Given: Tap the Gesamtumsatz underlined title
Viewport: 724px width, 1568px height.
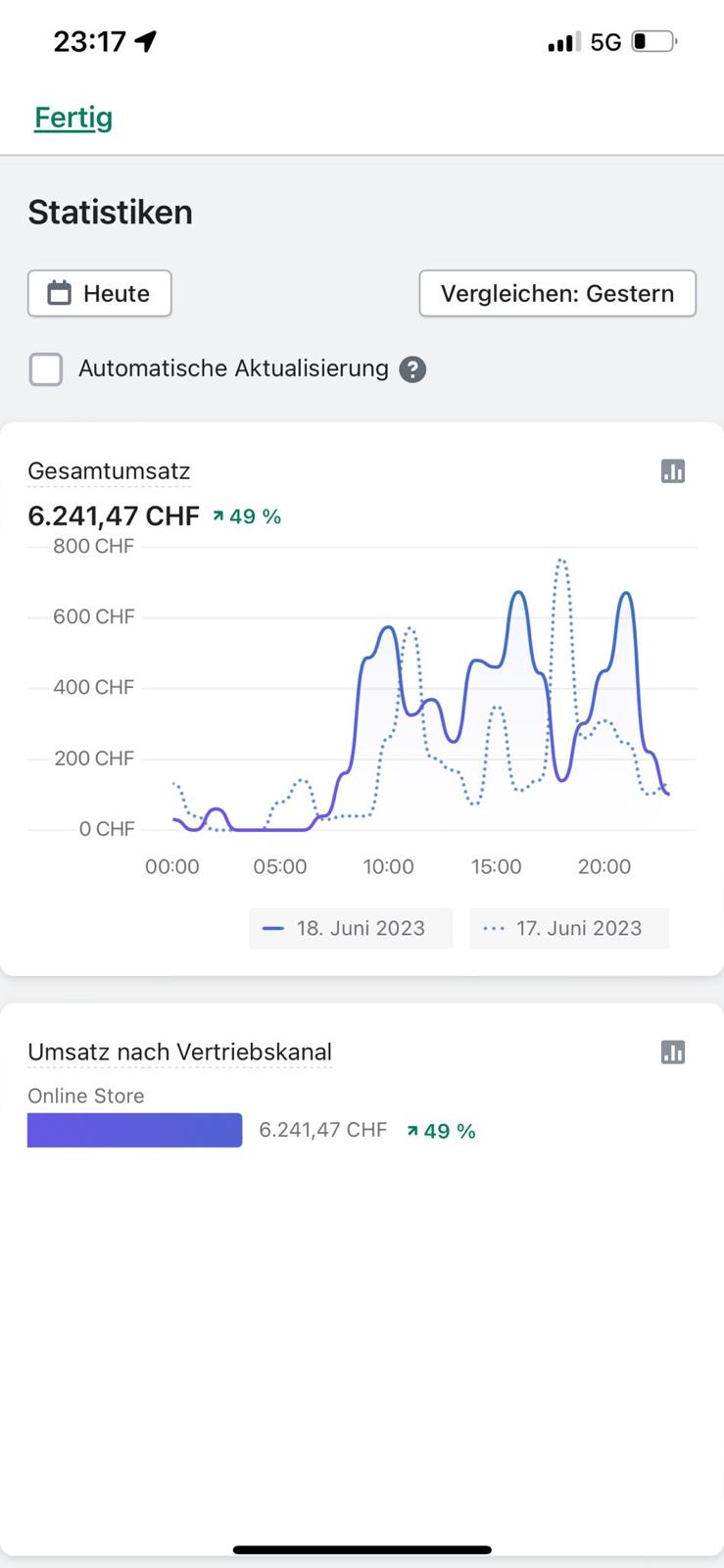Looking at the screenshot, I should [109, 471].
